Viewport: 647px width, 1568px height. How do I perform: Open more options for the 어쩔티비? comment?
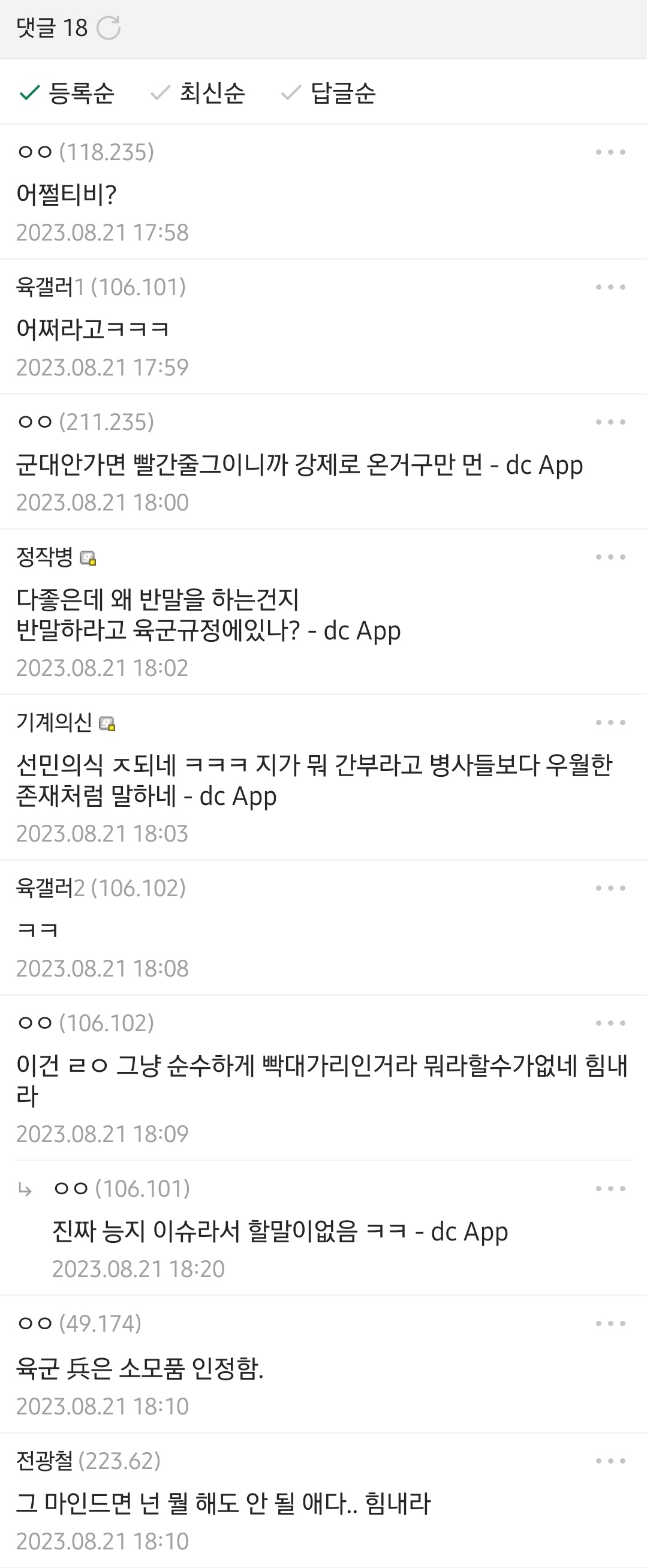pyautogui.click(x=610, y=152)
